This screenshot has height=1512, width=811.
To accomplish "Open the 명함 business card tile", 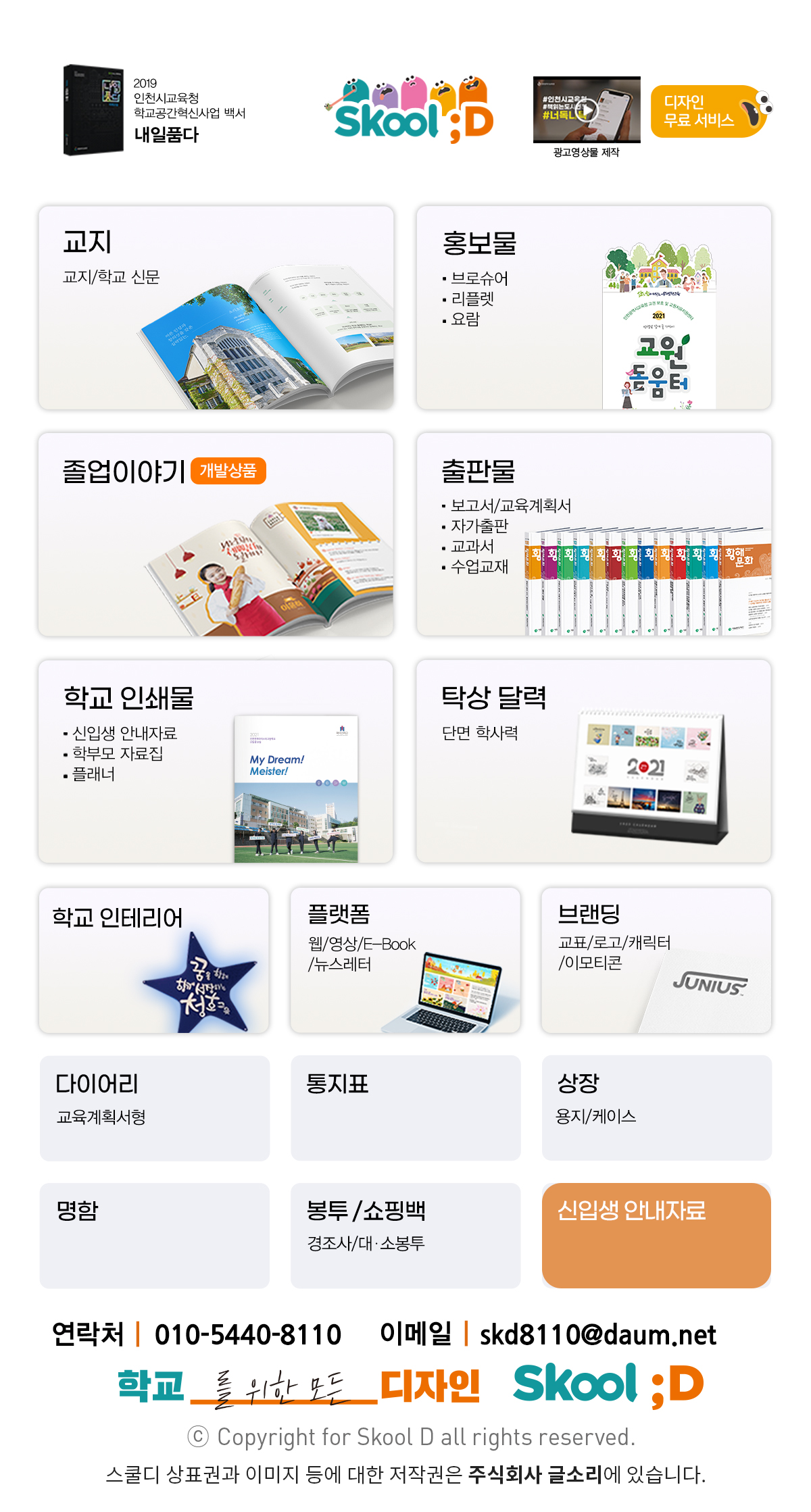I will point(154,1235).
